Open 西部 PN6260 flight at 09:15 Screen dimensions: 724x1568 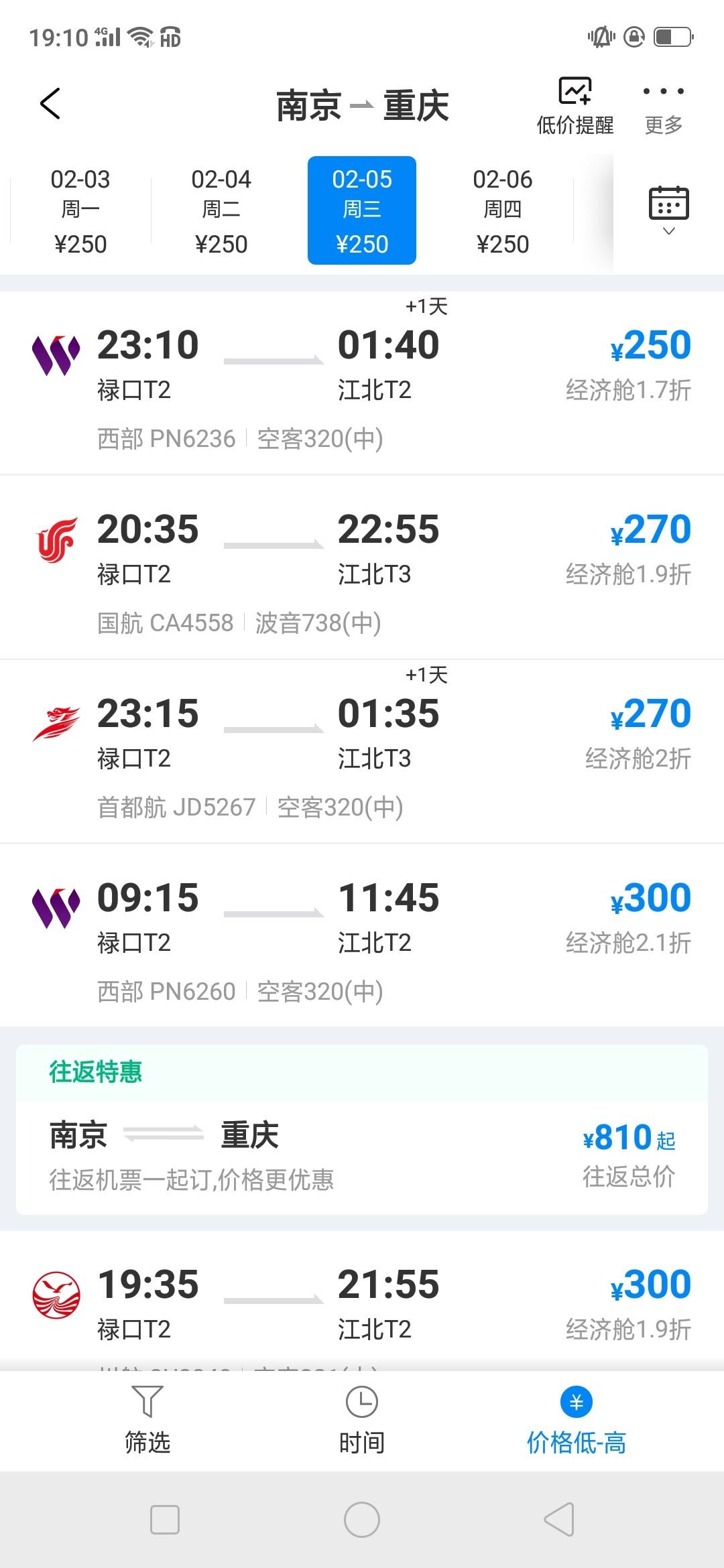(362, 936)
